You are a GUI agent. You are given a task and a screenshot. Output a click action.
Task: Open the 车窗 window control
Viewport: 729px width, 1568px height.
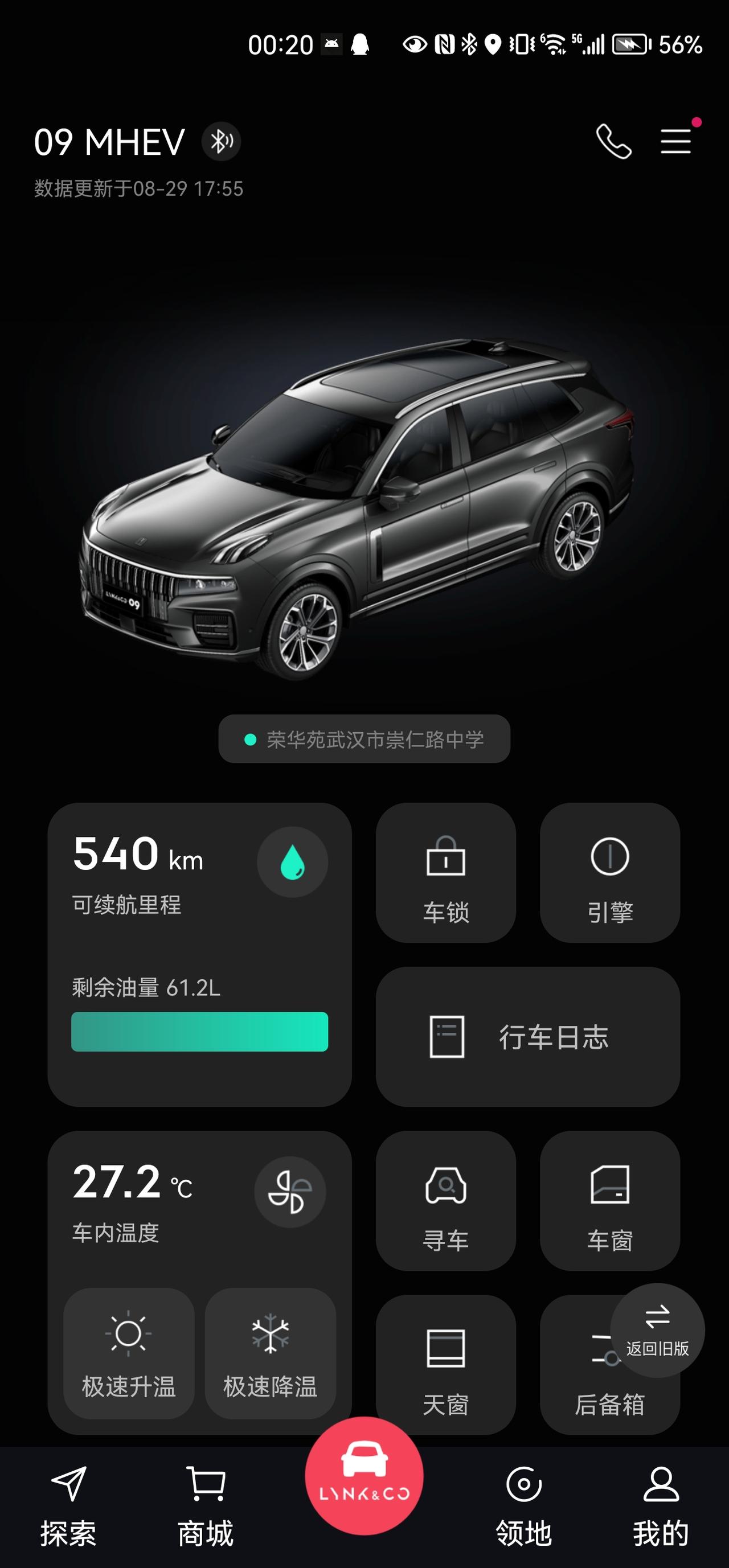tap(609, 1201)
